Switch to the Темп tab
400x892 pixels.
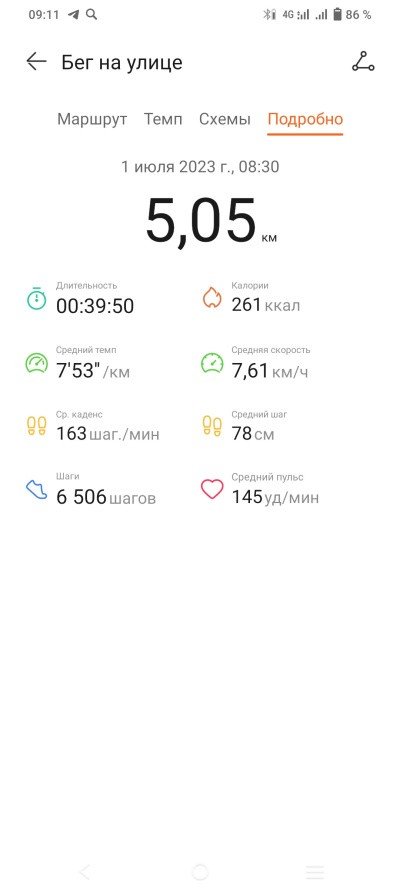163,119
